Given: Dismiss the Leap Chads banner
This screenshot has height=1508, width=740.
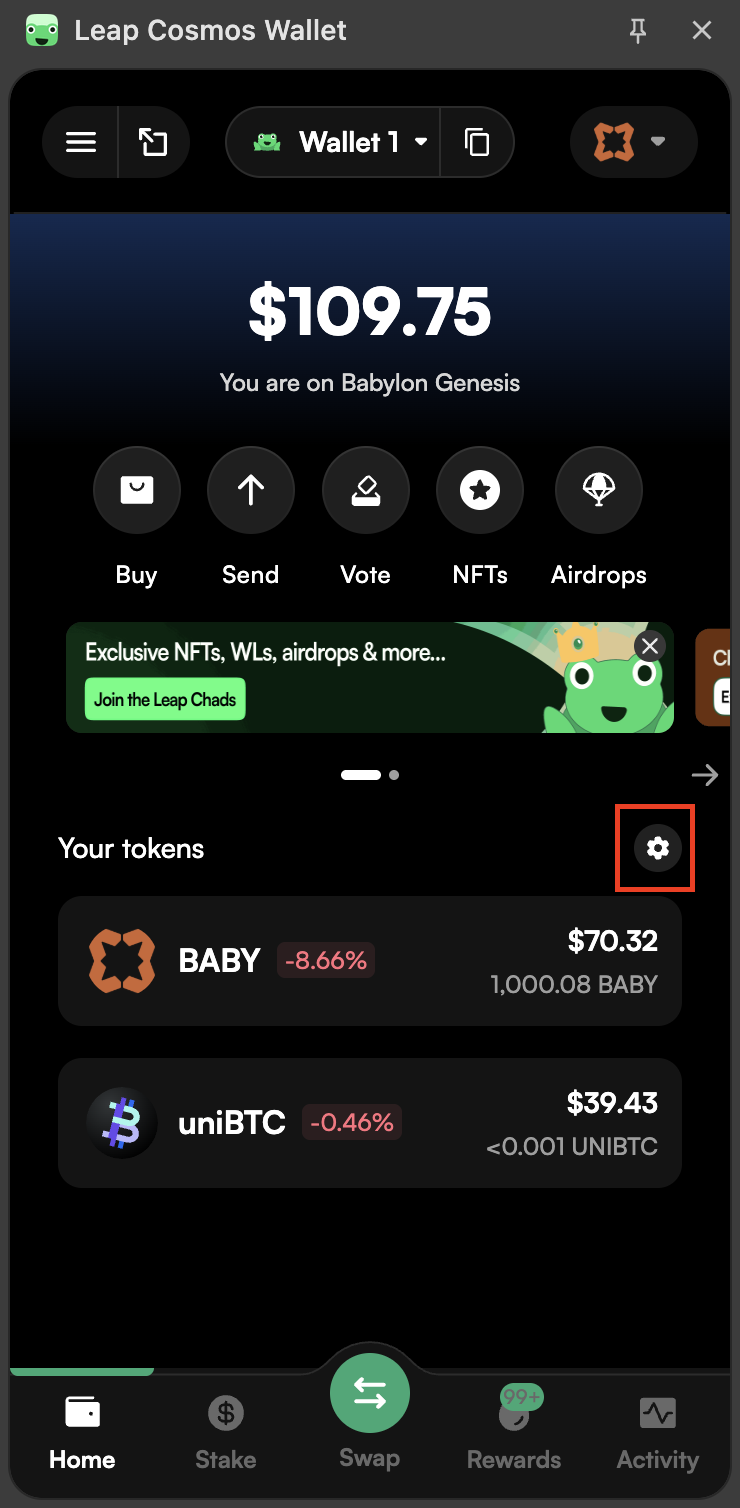Looking at the screenshot, I should pos(650,645).
